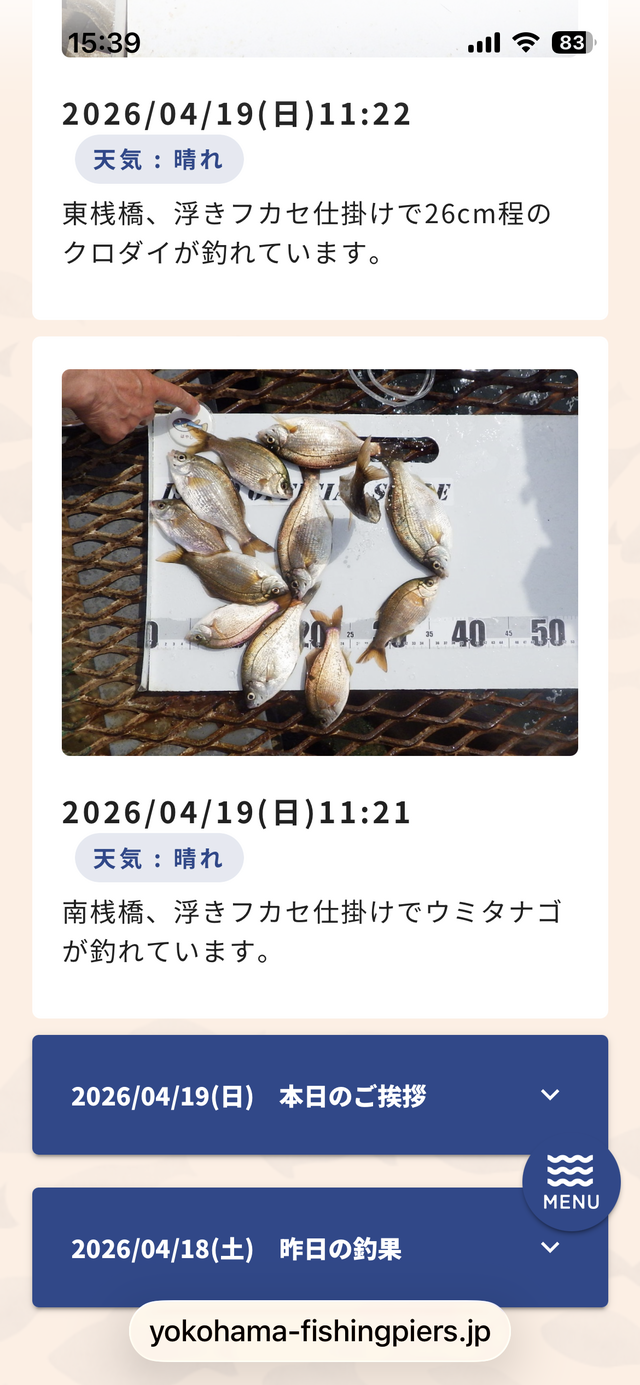
Task: Expand the 本日のご挨拶 section
Action: point(300,1095)
